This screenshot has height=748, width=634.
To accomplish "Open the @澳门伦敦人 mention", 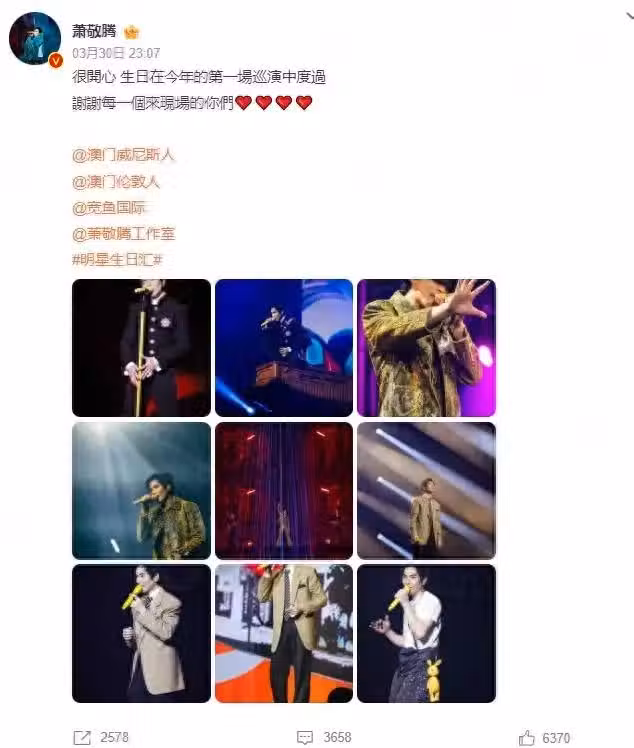I will (x=116, y=182).
